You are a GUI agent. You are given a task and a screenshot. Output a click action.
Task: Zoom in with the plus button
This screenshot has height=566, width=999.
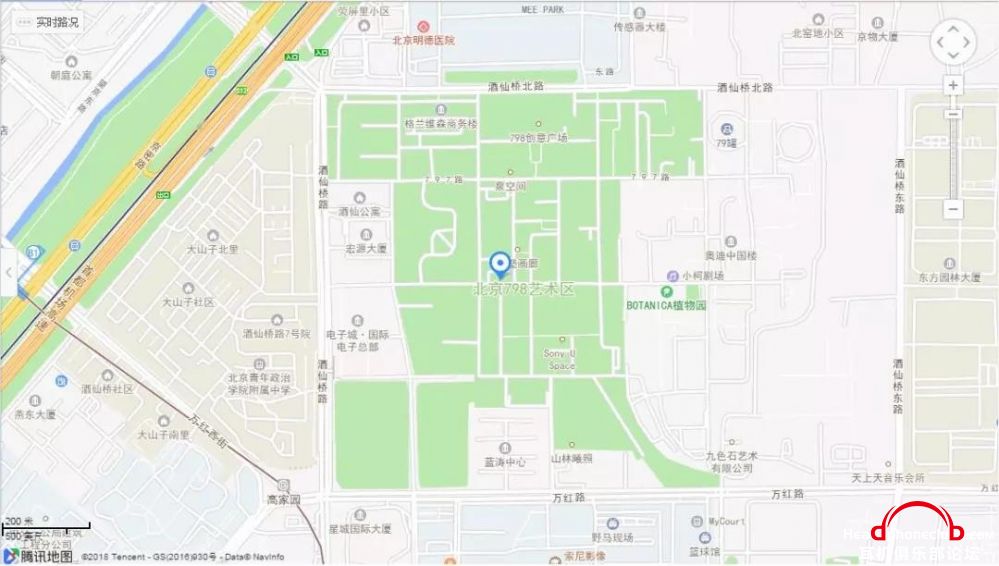tap(953, 86)
